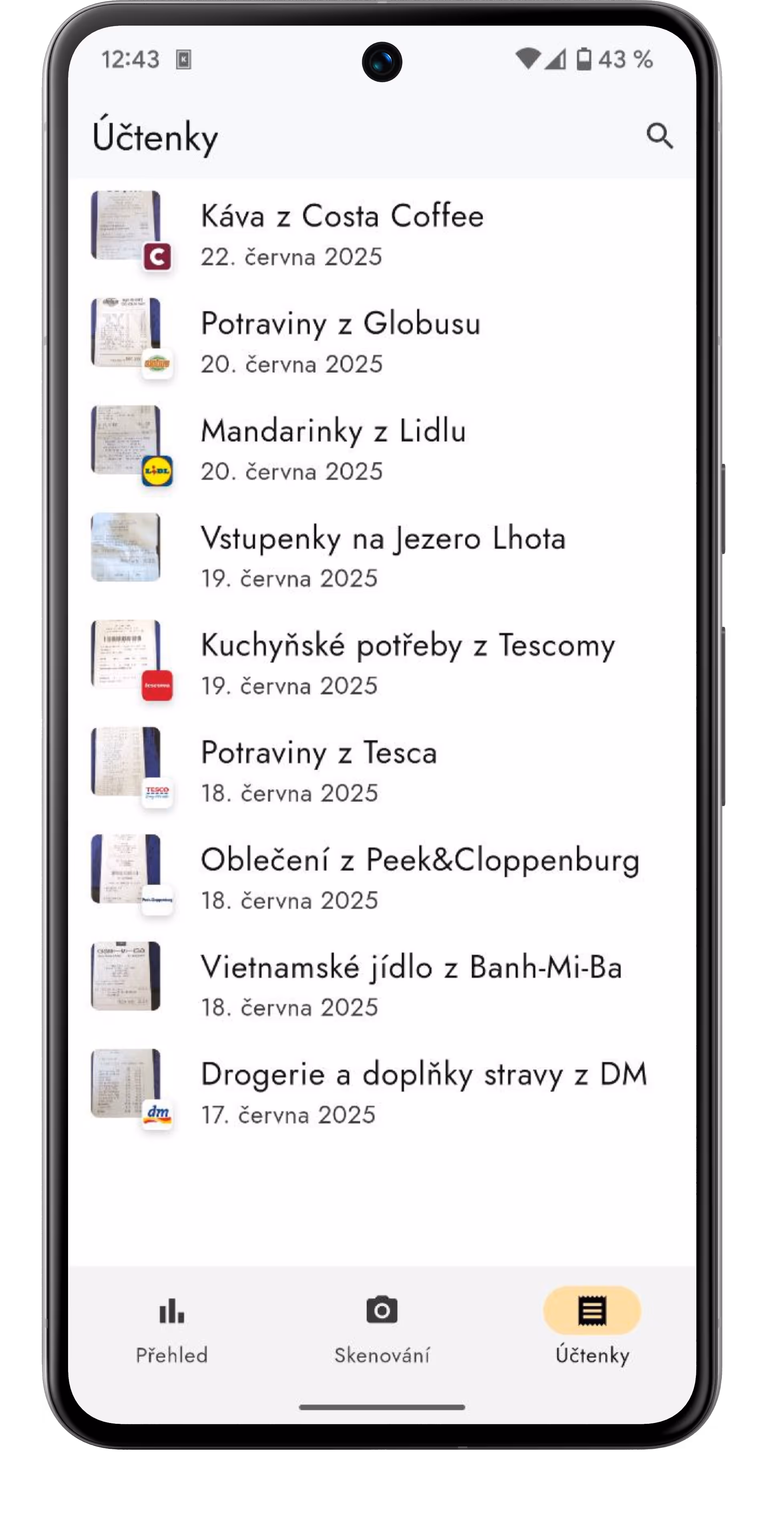Open the Káva z Costa Coffee receipt
Image resolution: width=784 pixels, height=1538 pixels.
[x=382, y=233]
